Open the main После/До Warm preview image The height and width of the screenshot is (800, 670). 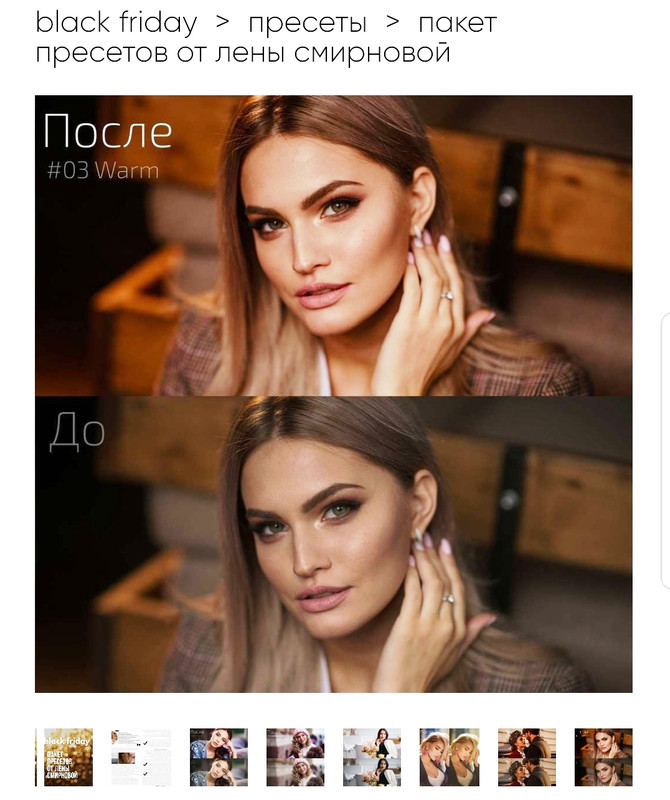(333, 394)
